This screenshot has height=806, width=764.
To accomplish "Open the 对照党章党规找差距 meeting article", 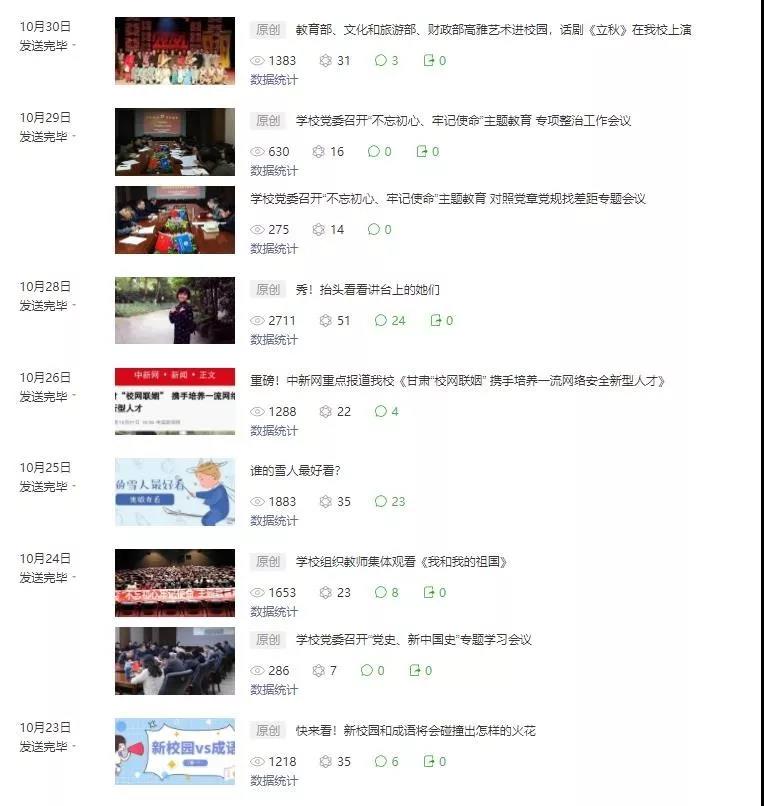I will [x=448, y=199].
